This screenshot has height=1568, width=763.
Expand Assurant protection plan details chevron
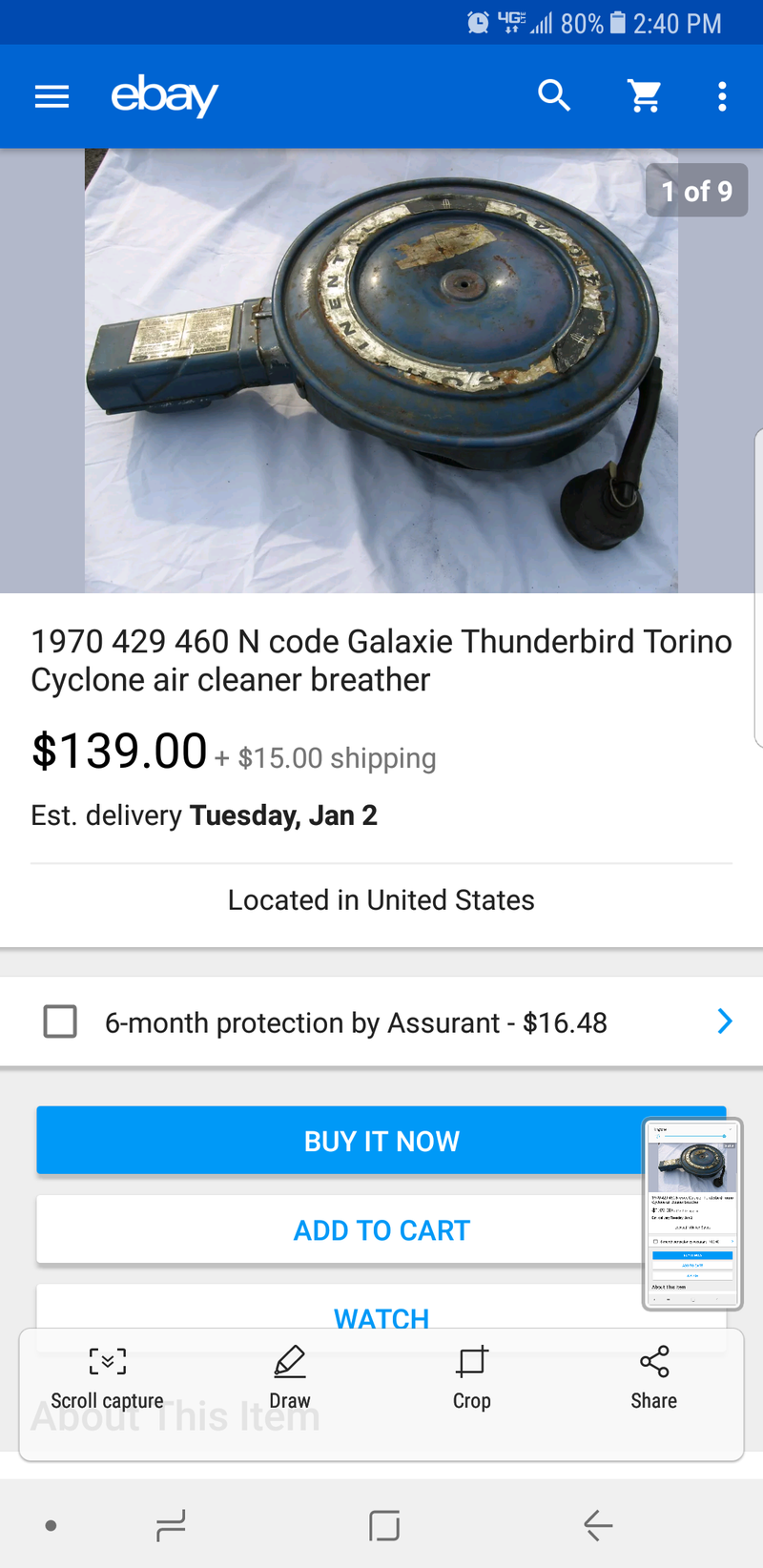(725, 1021)
